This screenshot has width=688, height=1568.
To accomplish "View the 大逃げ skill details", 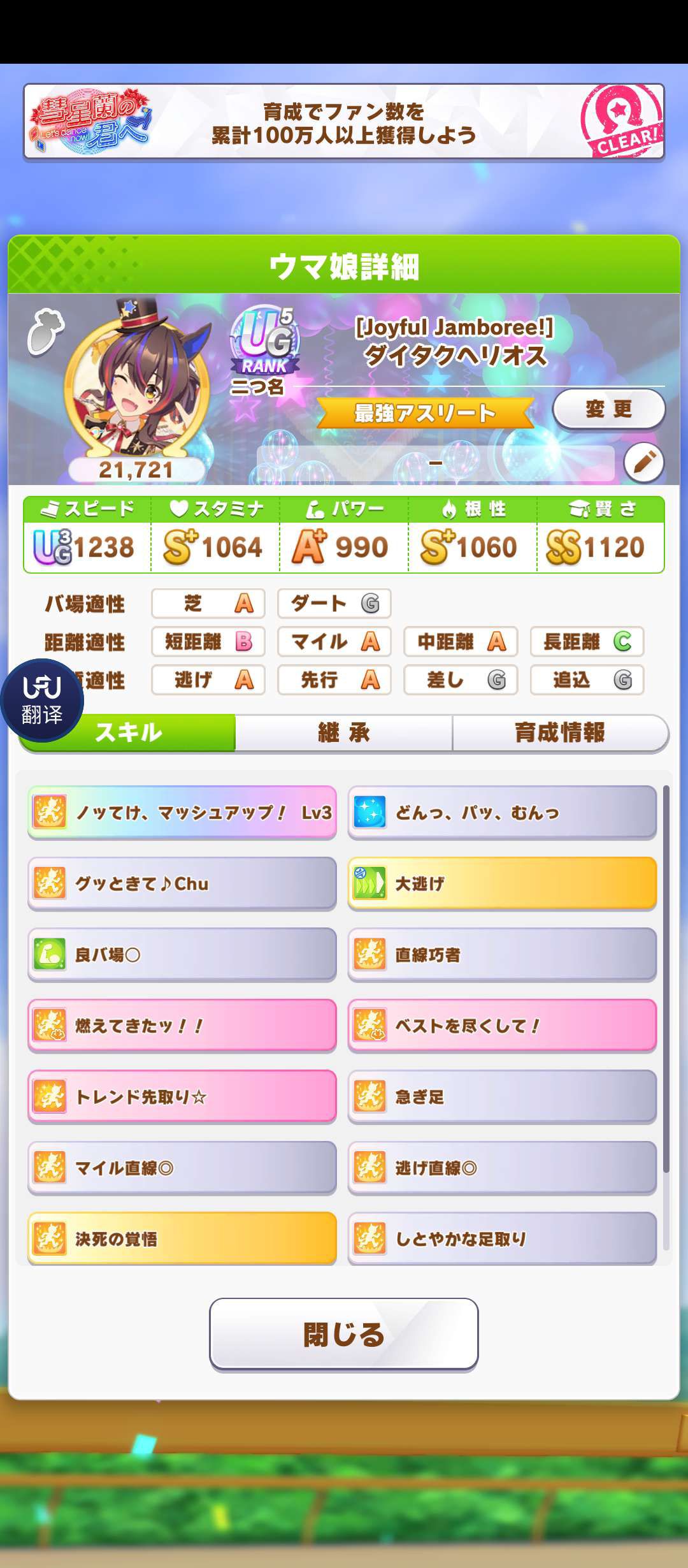I will point(502,883).
